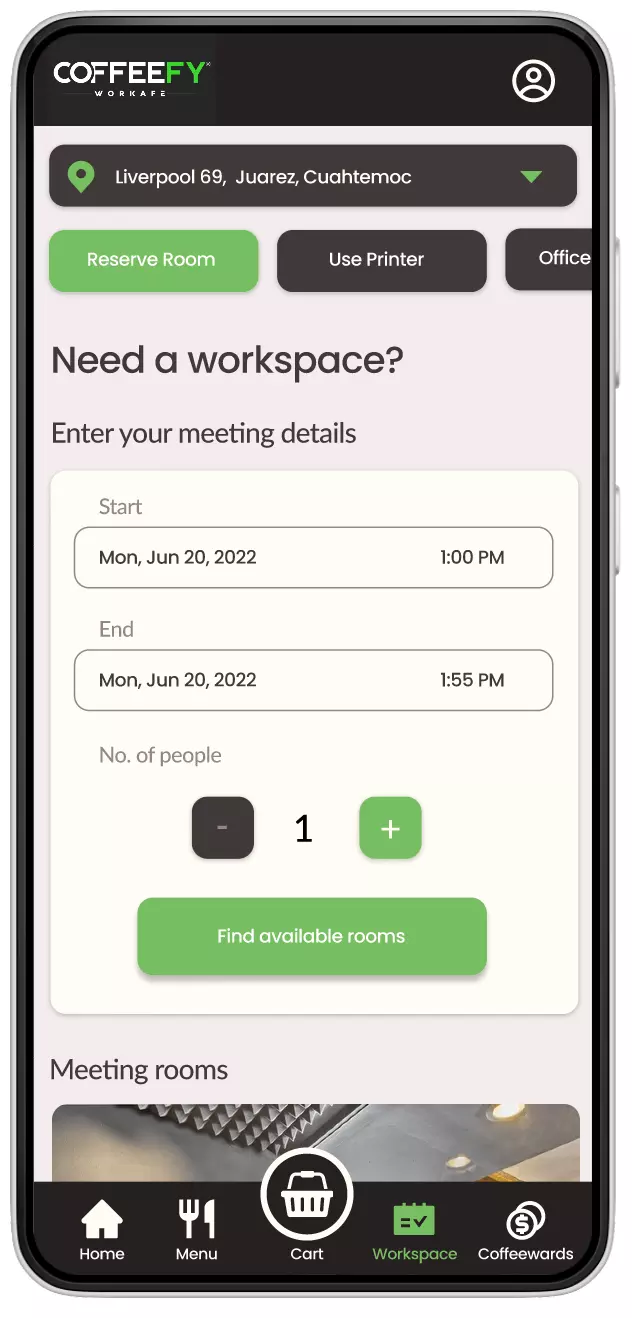Increase number of people with plus
This screenshot has width=632, height=1318.
click(390, 828)
